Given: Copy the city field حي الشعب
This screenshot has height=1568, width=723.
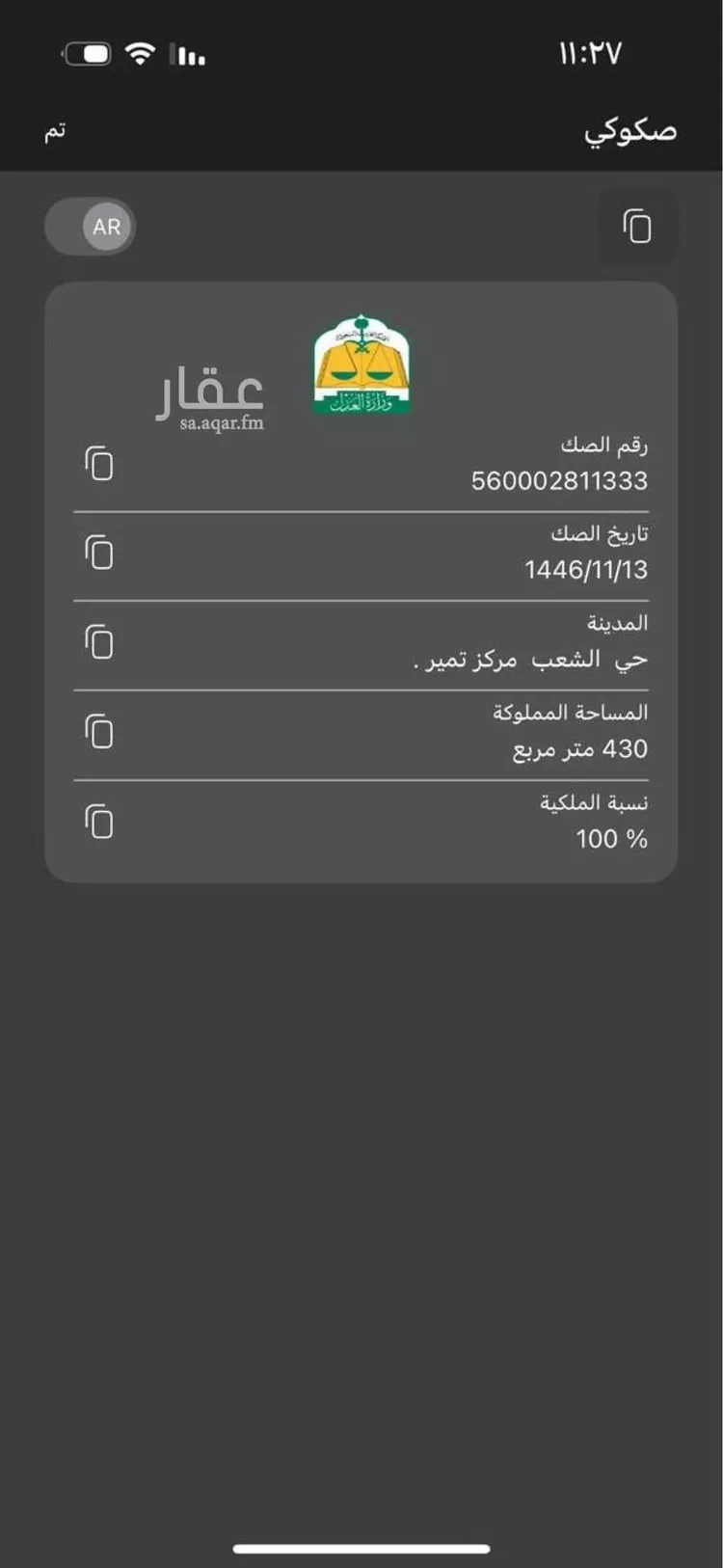Looking at the screenshot, I should coord(100,642).
